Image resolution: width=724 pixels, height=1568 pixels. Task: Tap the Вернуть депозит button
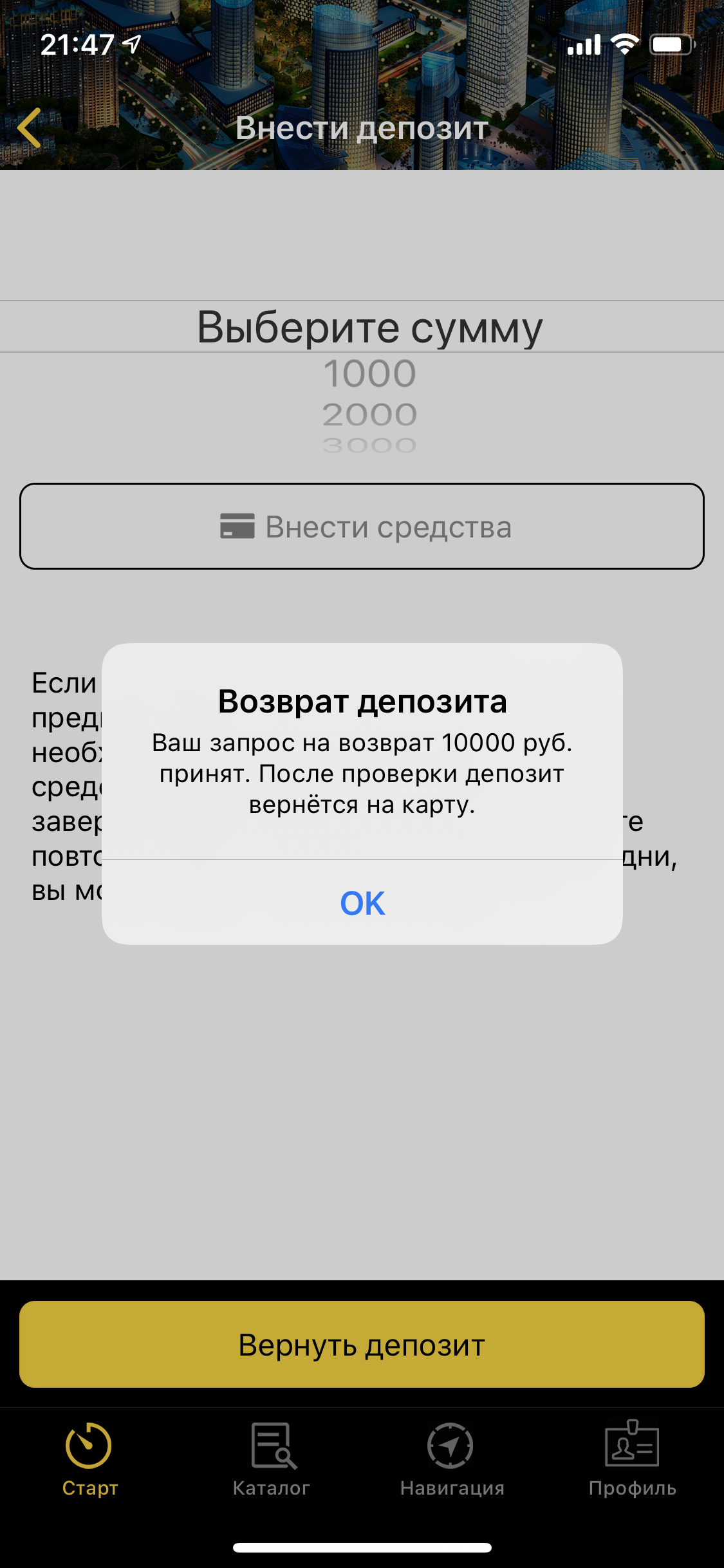pyautogui.click(x=362, y=1345)
